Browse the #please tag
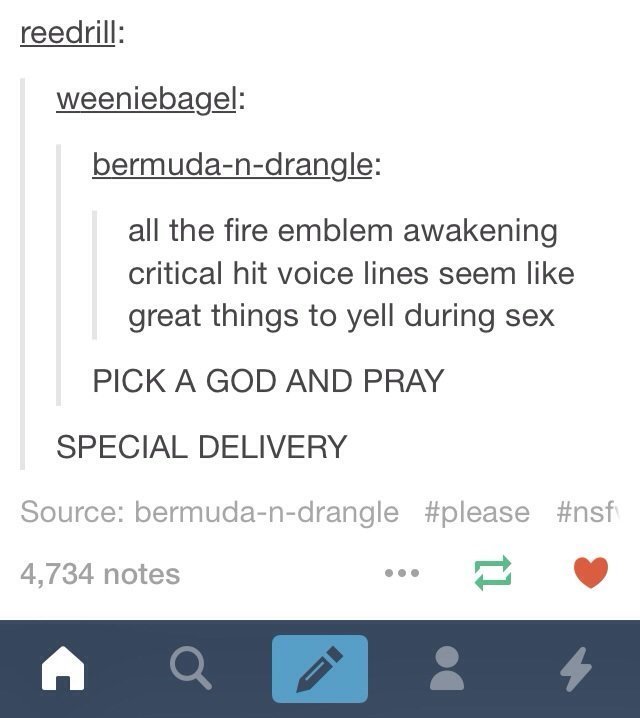The width and height of the screenshot is (640, 718). [477, 512]
